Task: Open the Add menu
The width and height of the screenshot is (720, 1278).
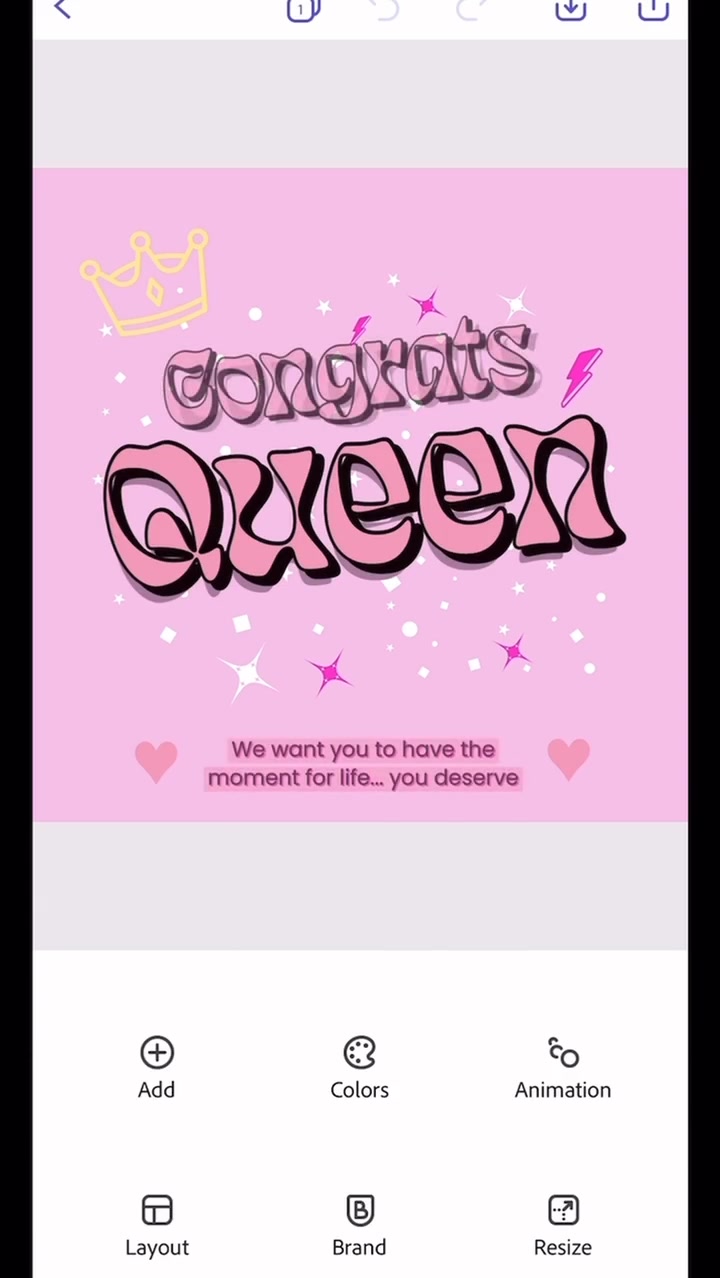Action: pyautogui.click(x=157, y=1067)
